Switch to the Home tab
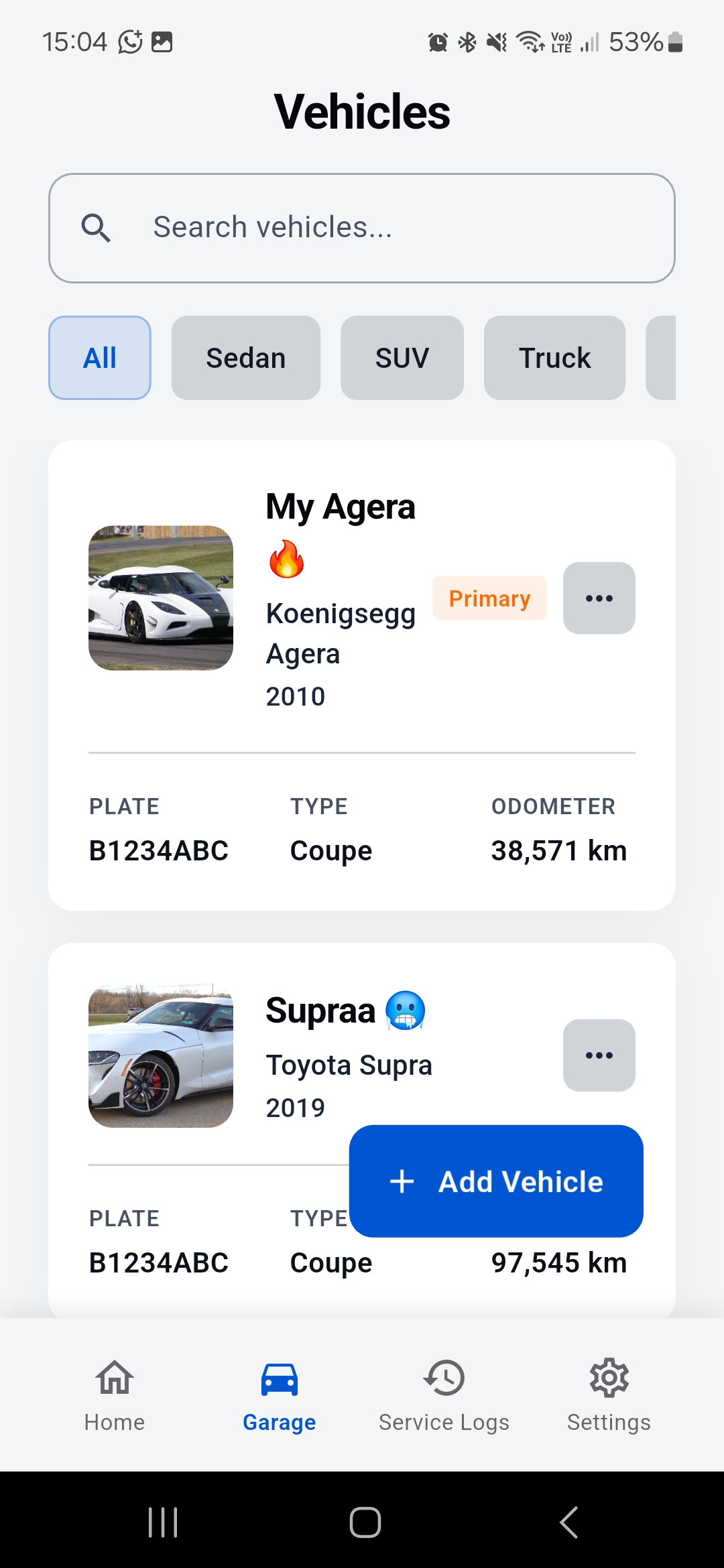The image size is (724, 1568). (x=113, y=1400)
